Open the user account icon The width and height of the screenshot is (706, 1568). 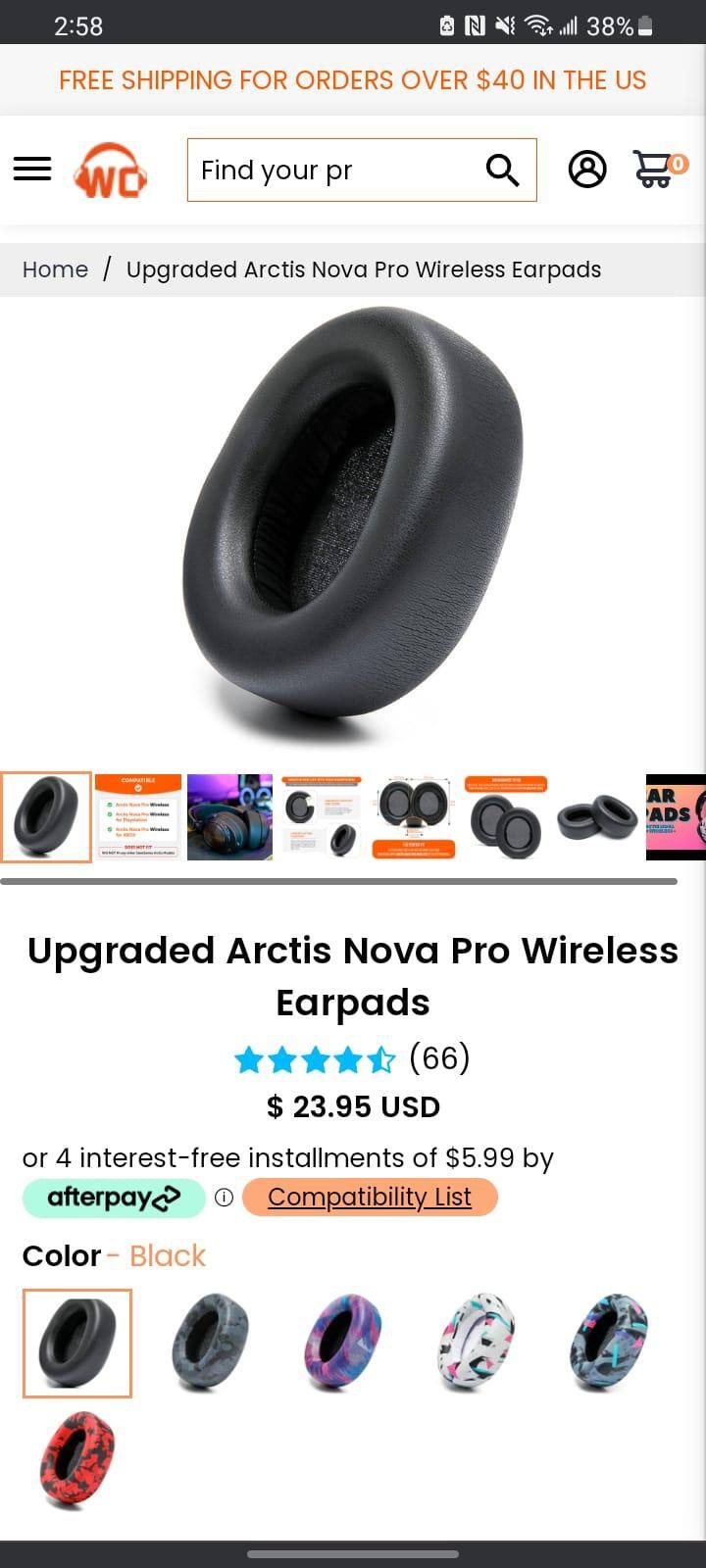pyautogui.click(x=587, y=170)
